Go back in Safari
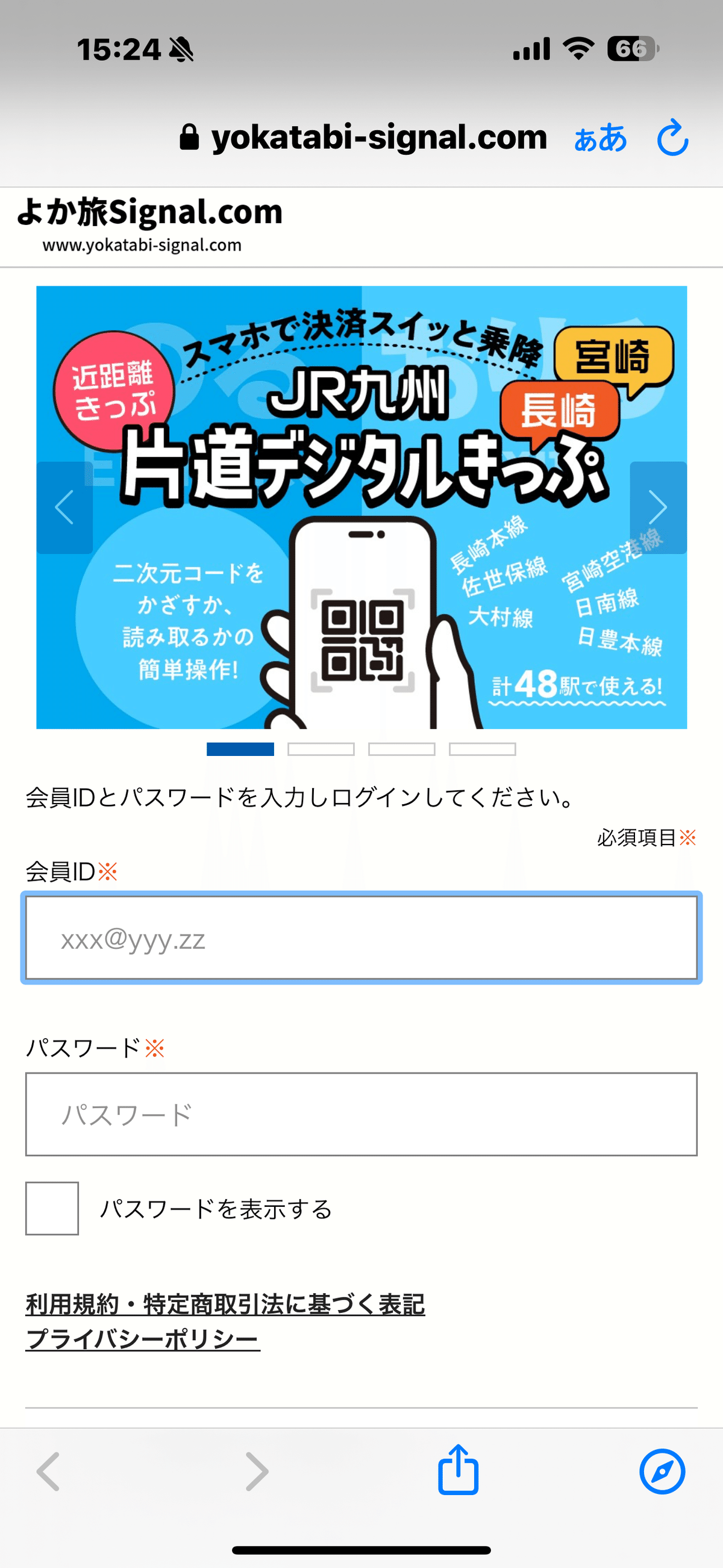 pyautogui.click(x=49, y=1471)
